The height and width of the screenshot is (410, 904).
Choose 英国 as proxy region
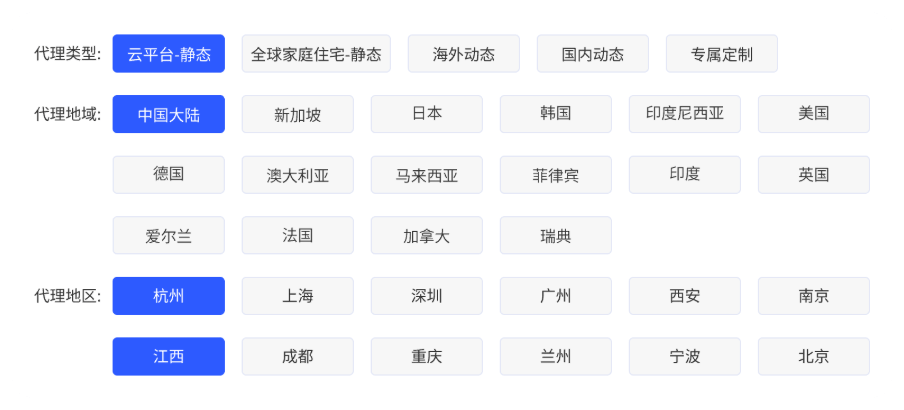[x=813, y=175]
